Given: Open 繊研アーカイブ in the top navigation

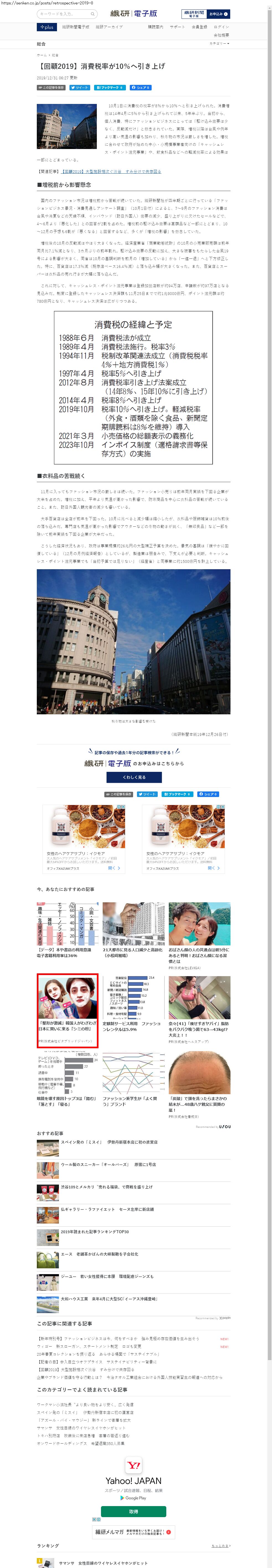Looking at the screenshot, I should click(108, 27).
